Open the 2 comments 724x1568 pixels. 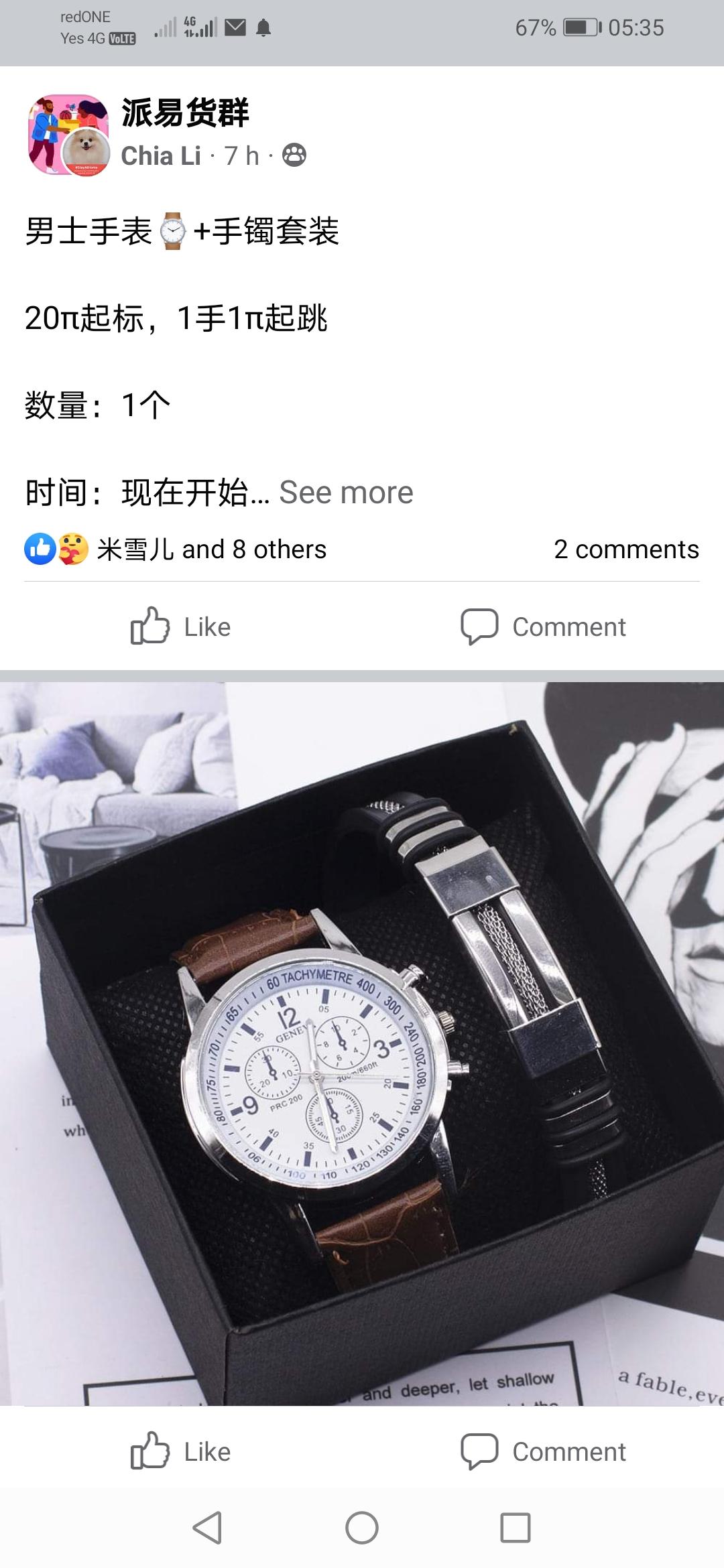pyautogui.click(x=625, y=549)
